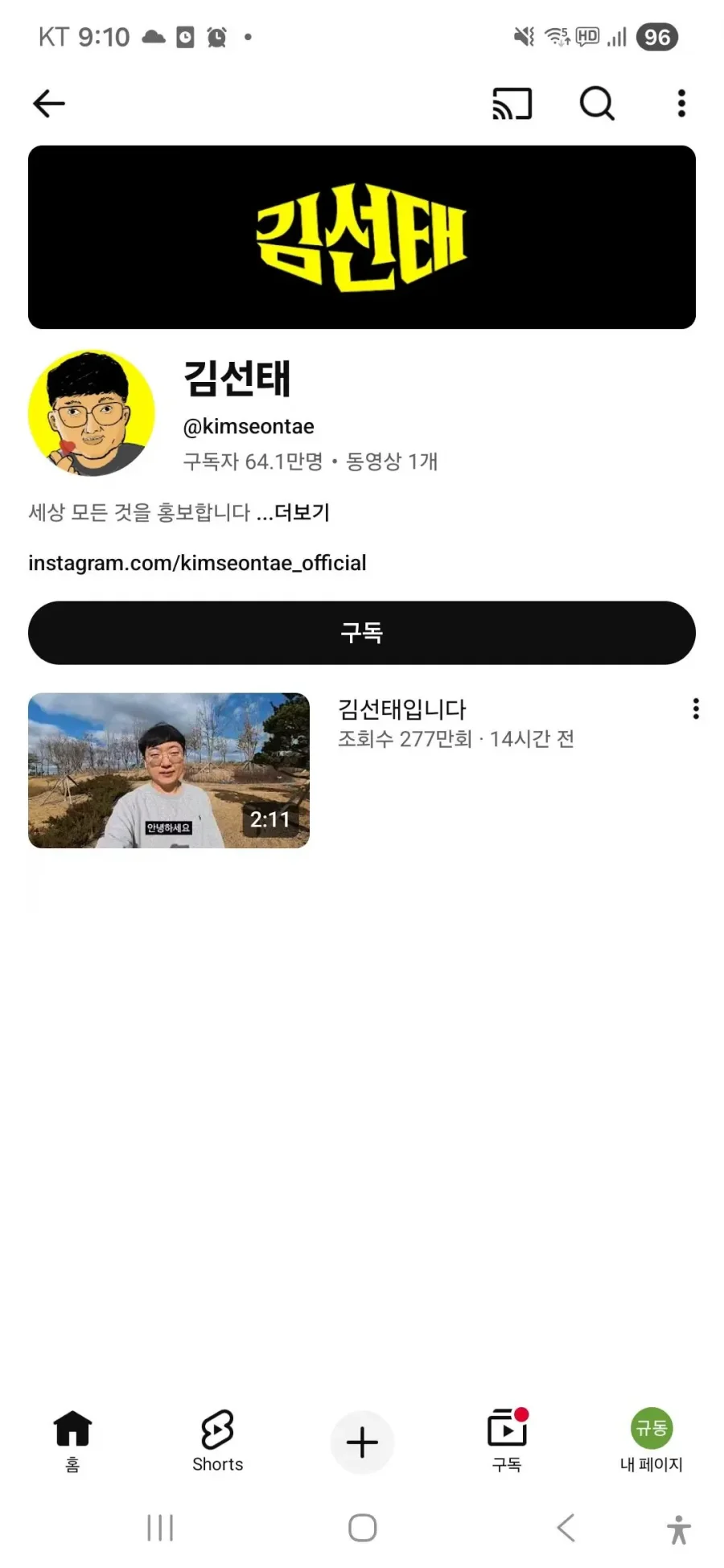Tap the plus create button
This screenshot has height=1568, width=724.
[362, 1442]
